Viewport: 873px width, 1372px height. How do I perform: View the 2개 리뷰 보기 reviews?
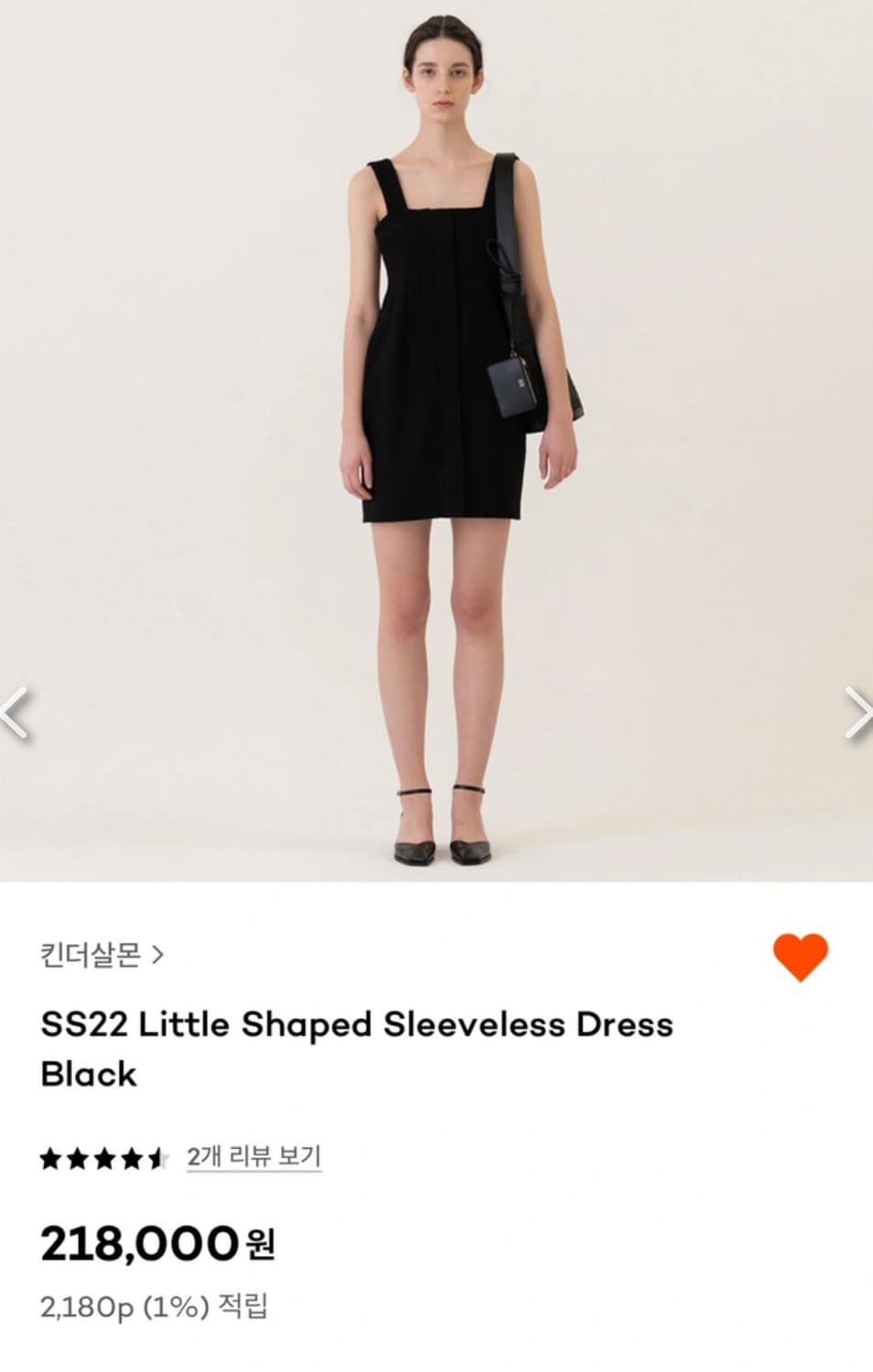pos(252,1158)
